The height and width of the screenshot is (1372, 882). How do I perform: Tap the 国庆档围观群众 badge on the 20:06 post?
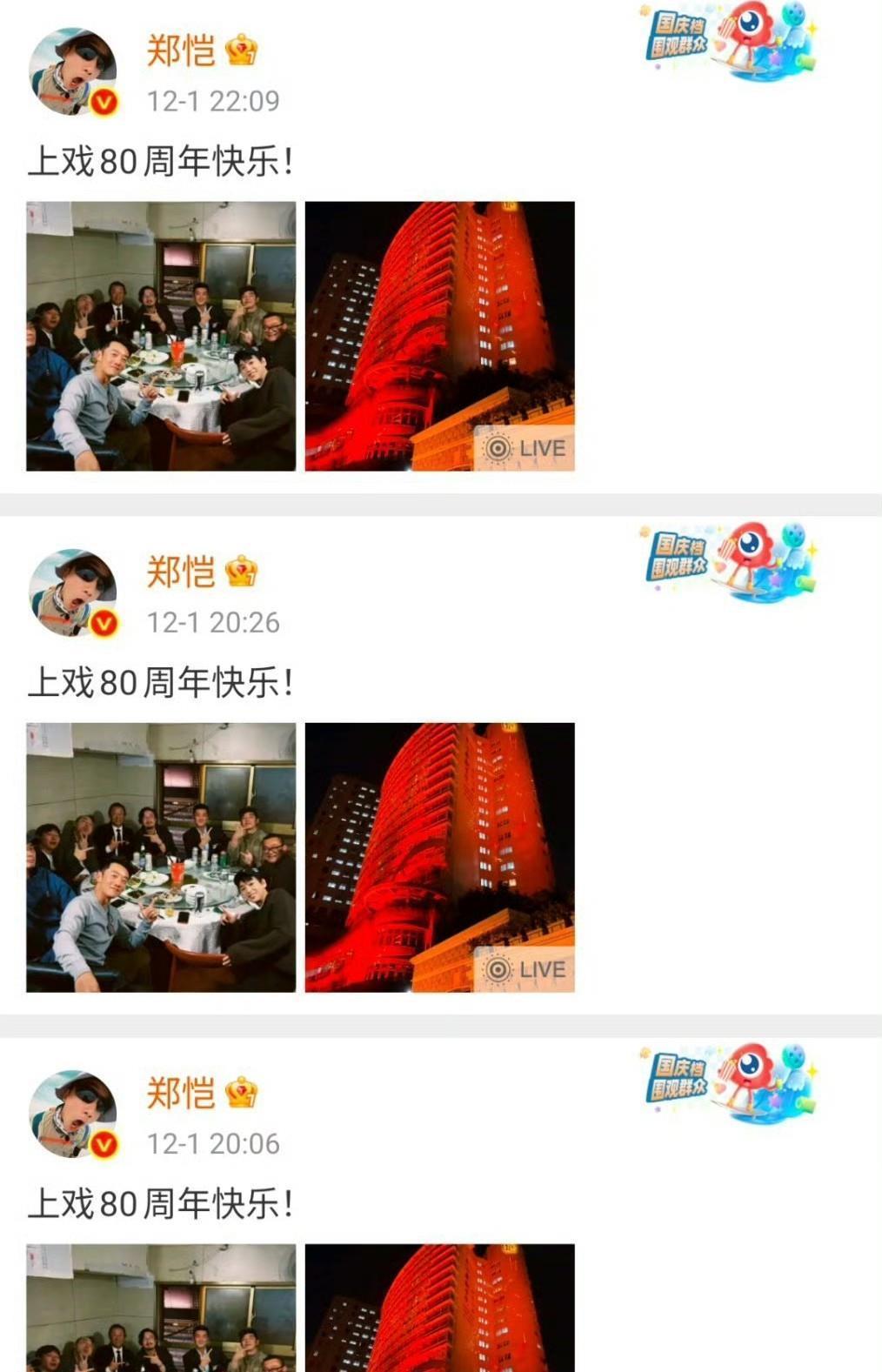pyautogui.click(x=730, y=1082)
